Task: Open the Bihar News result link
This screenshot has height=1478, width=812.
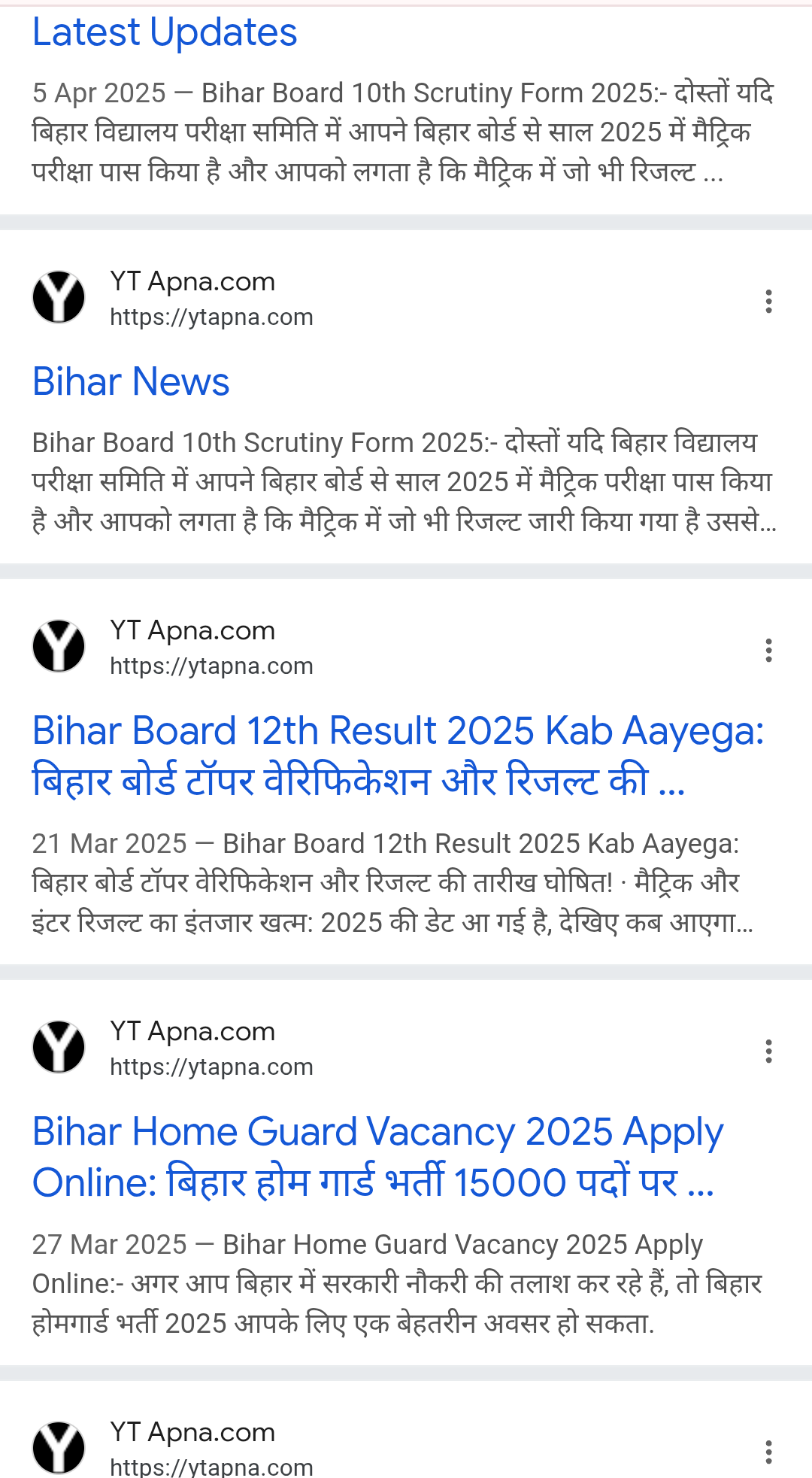Action: click(131, 382)
